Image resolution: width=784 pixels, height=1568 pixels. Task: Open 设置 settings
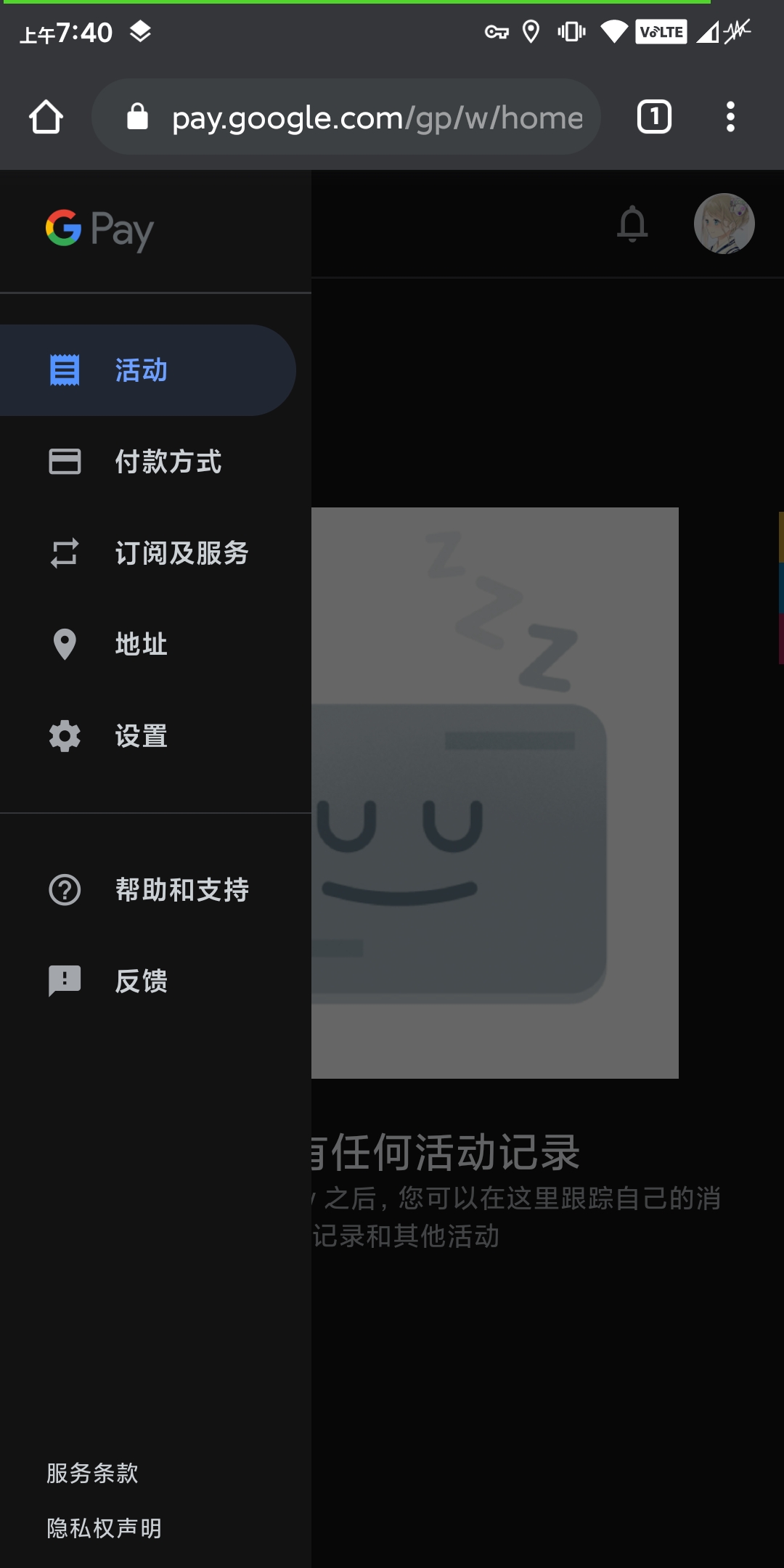(148, 736)
